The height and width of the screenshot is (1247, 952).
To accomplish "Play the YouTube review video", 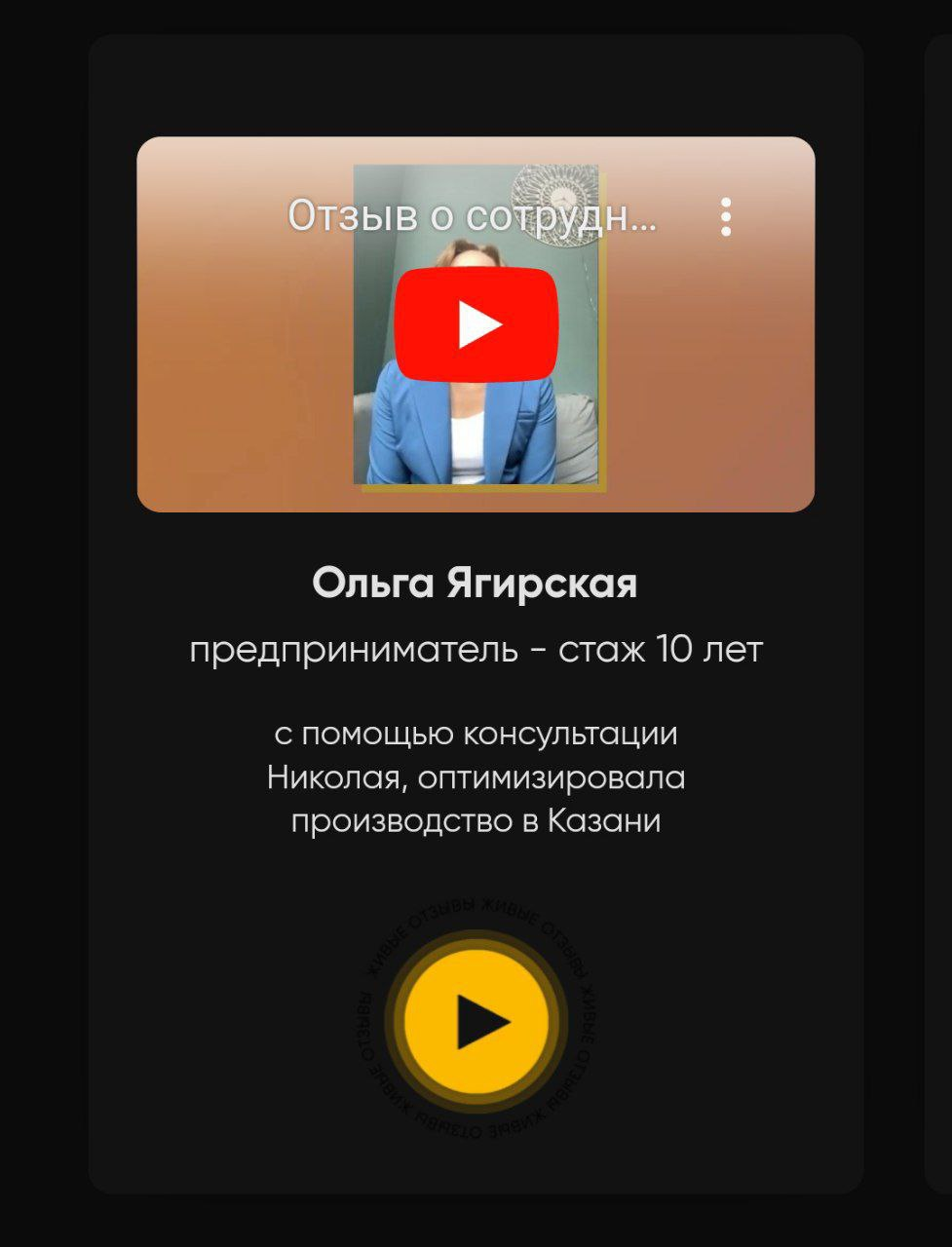I will coord(476,324).
